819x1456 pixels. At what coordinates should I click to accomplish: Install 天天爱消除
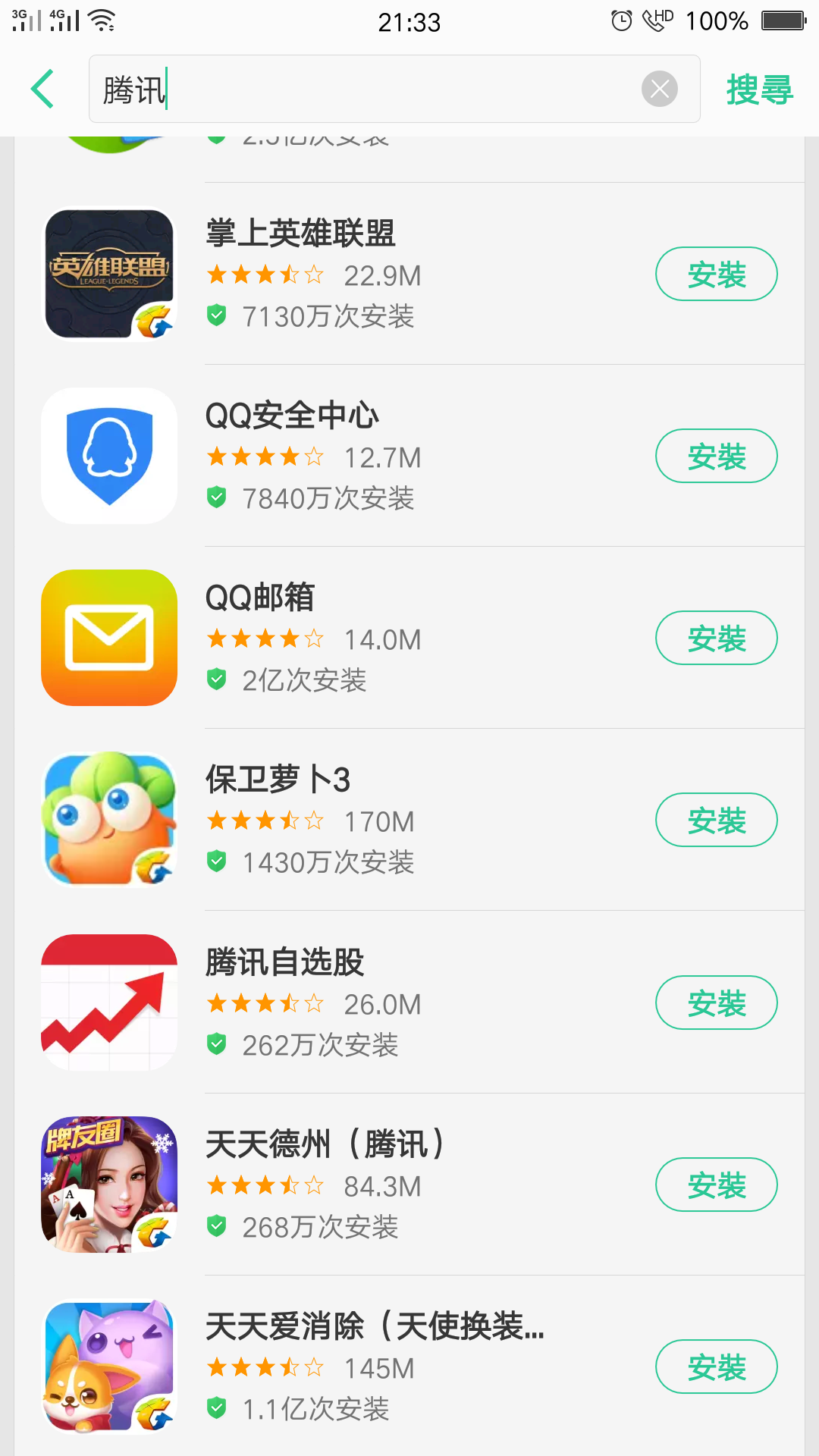point(716,1367)
